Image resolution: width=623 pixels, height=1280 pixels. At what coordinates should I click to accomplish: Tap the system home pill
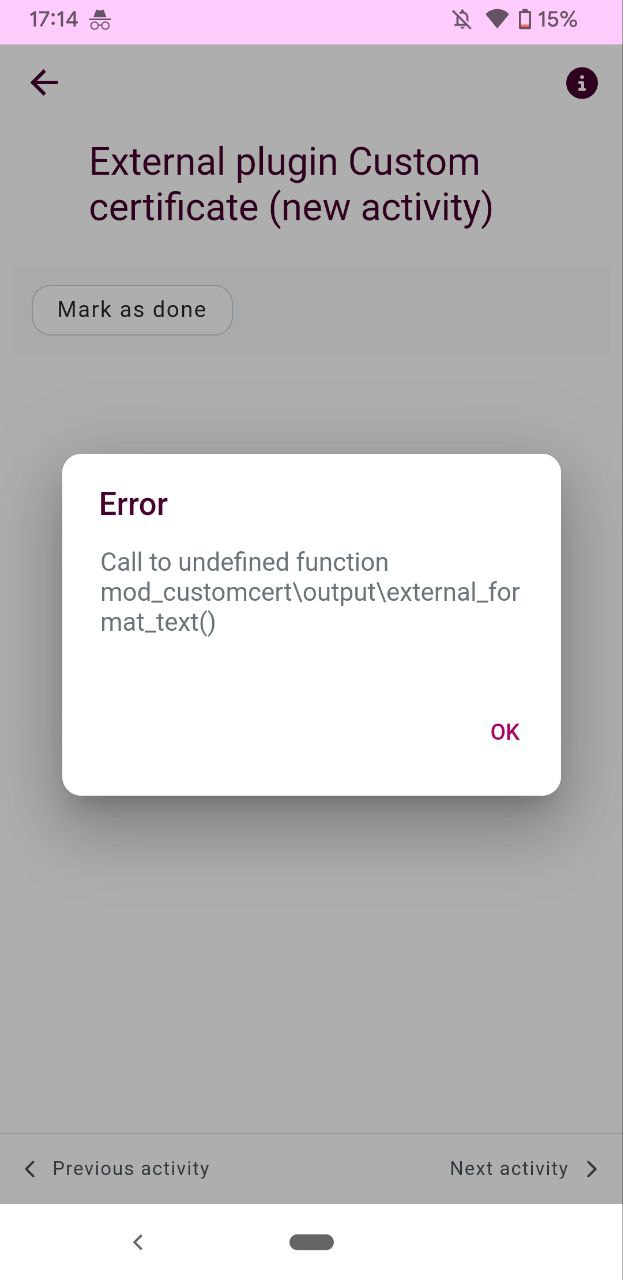pyautogui.click(x=312, y=1242)
